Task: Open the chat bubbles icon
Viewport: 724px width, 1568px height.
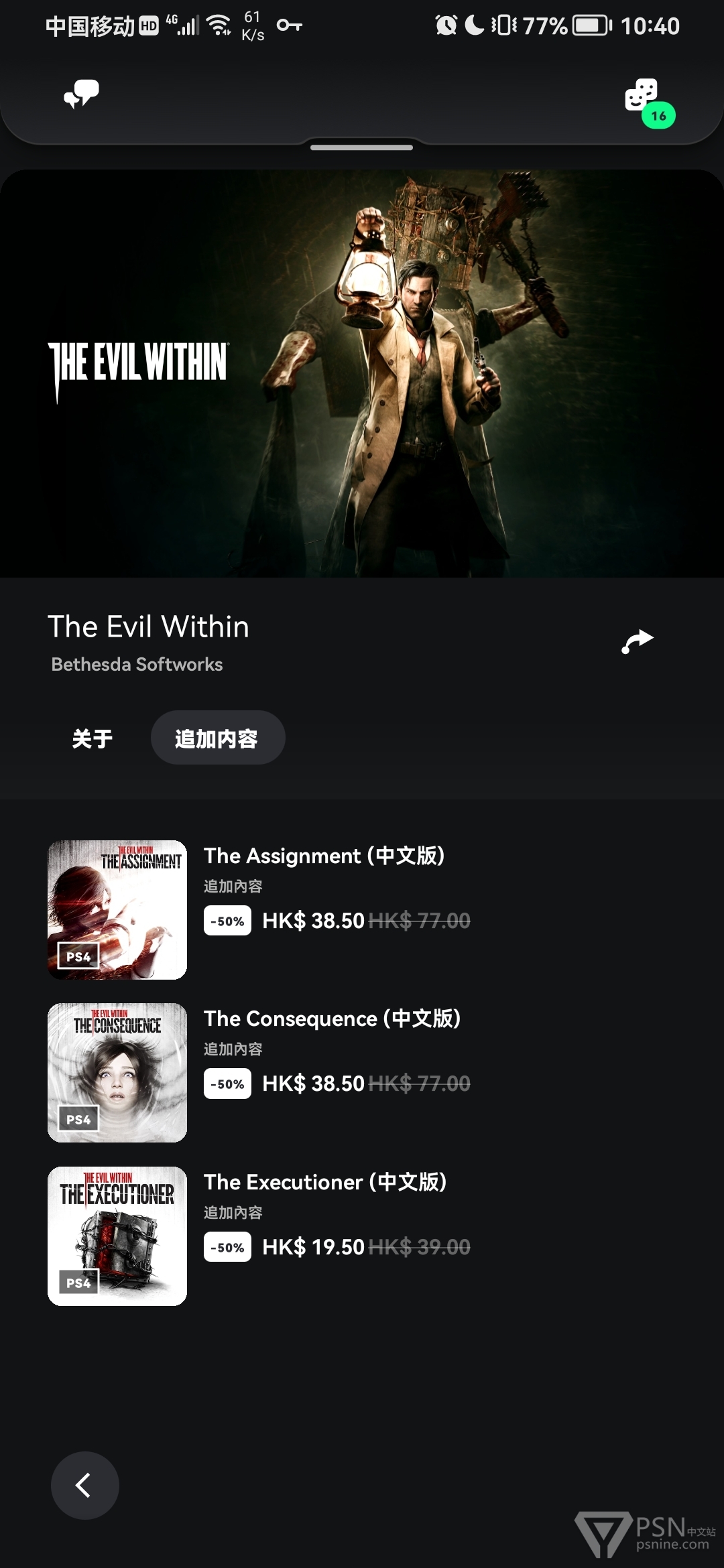Action: [x=81, y=94]
